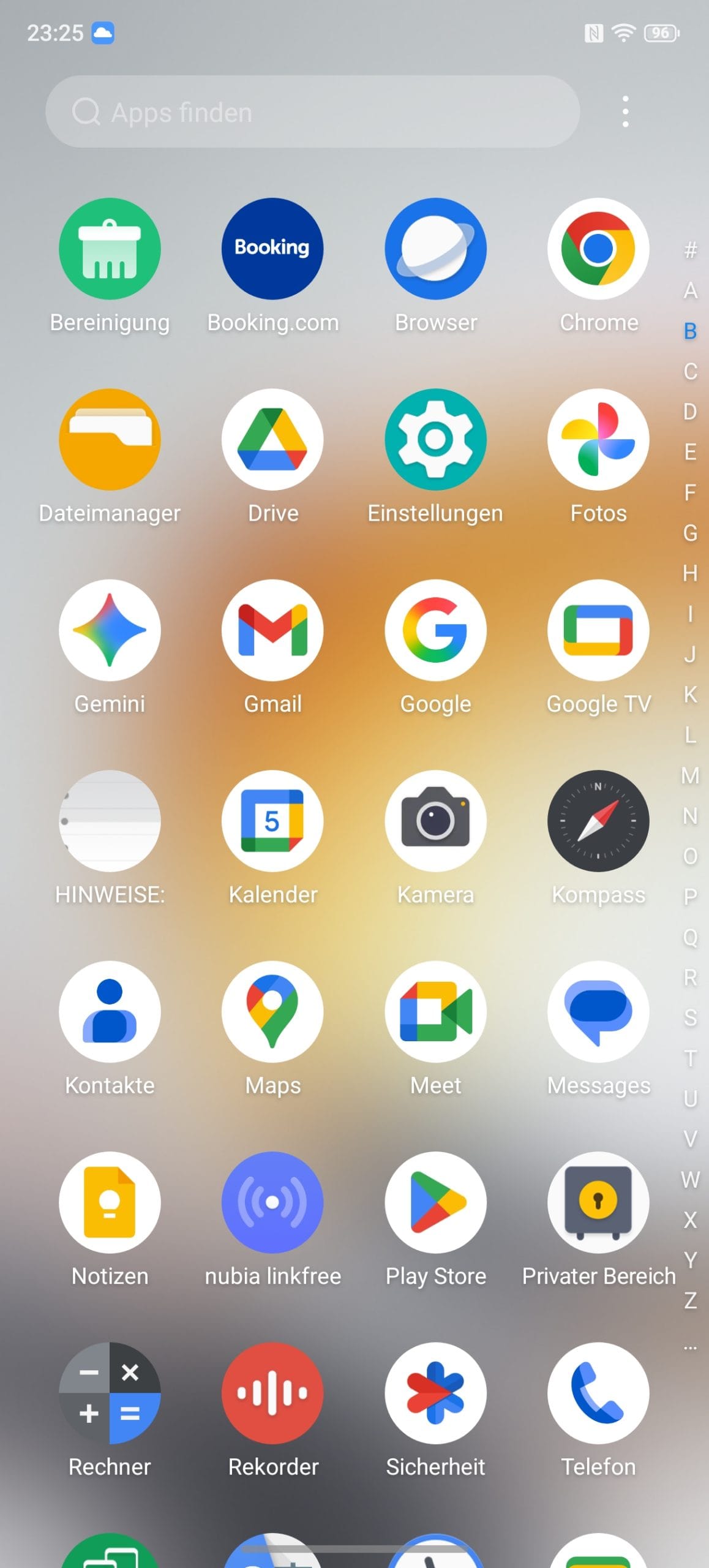Jump to letter K in alphabet index
The height and width of the screenshot is (1568, 709).
coord(690,695)
